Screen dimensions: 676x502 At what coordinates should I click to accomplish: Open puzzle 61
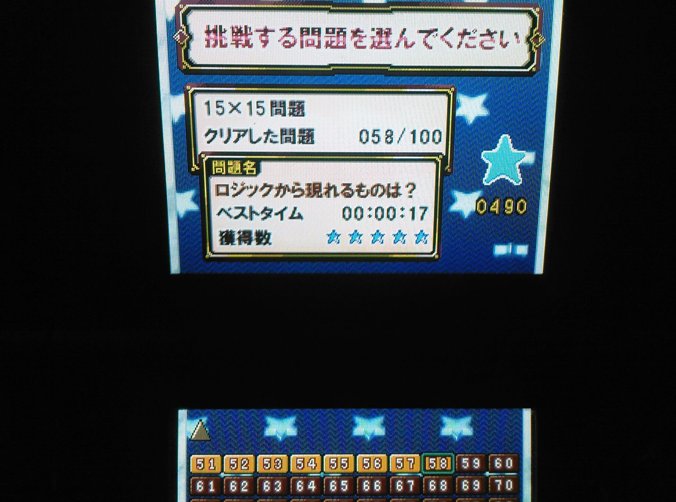[x=206, y=486]
